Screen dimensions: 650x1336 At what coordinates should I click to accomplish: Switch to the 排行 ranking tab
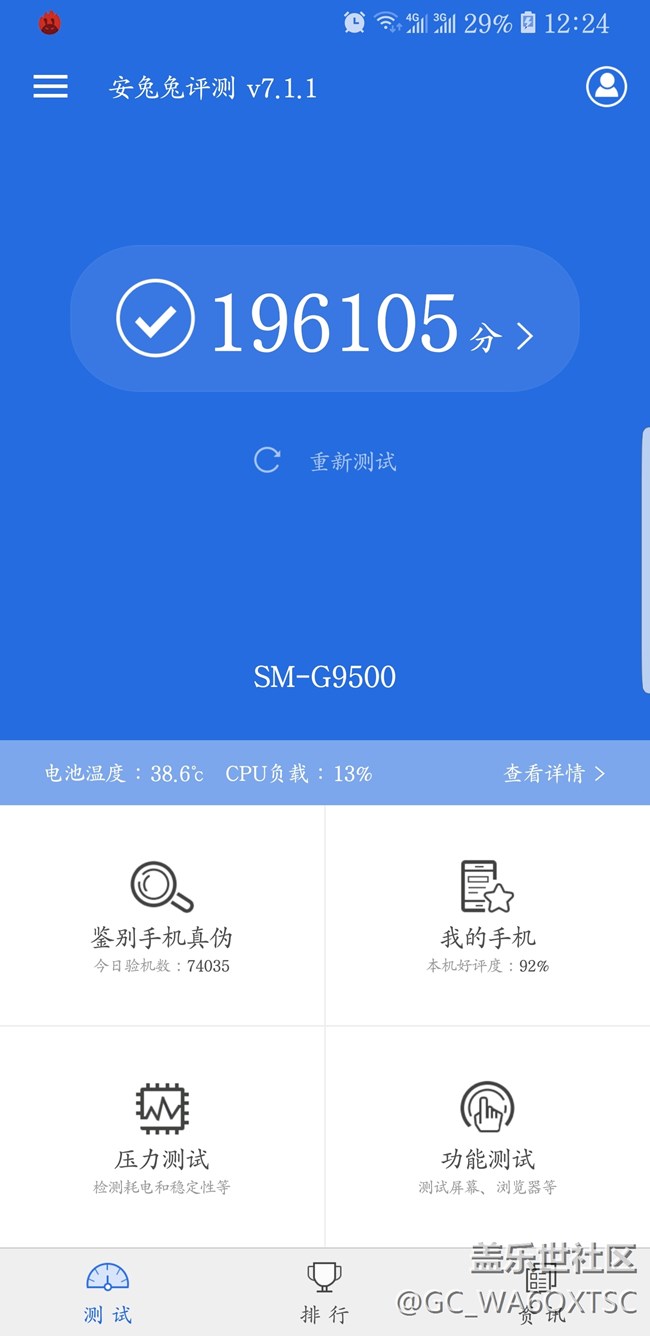[324, 1293]
